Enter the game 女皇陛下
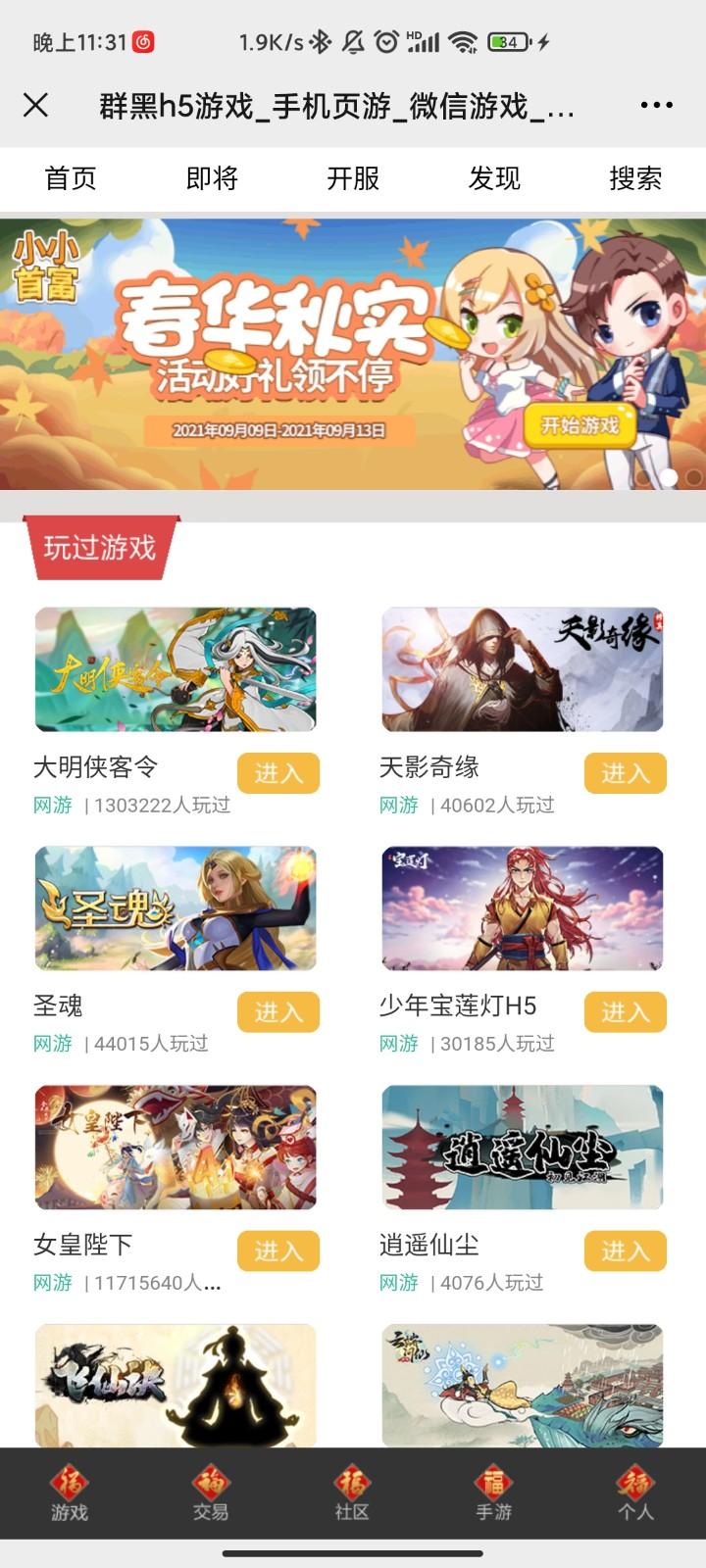706x1568 pixels. [x=278, y=1251]
